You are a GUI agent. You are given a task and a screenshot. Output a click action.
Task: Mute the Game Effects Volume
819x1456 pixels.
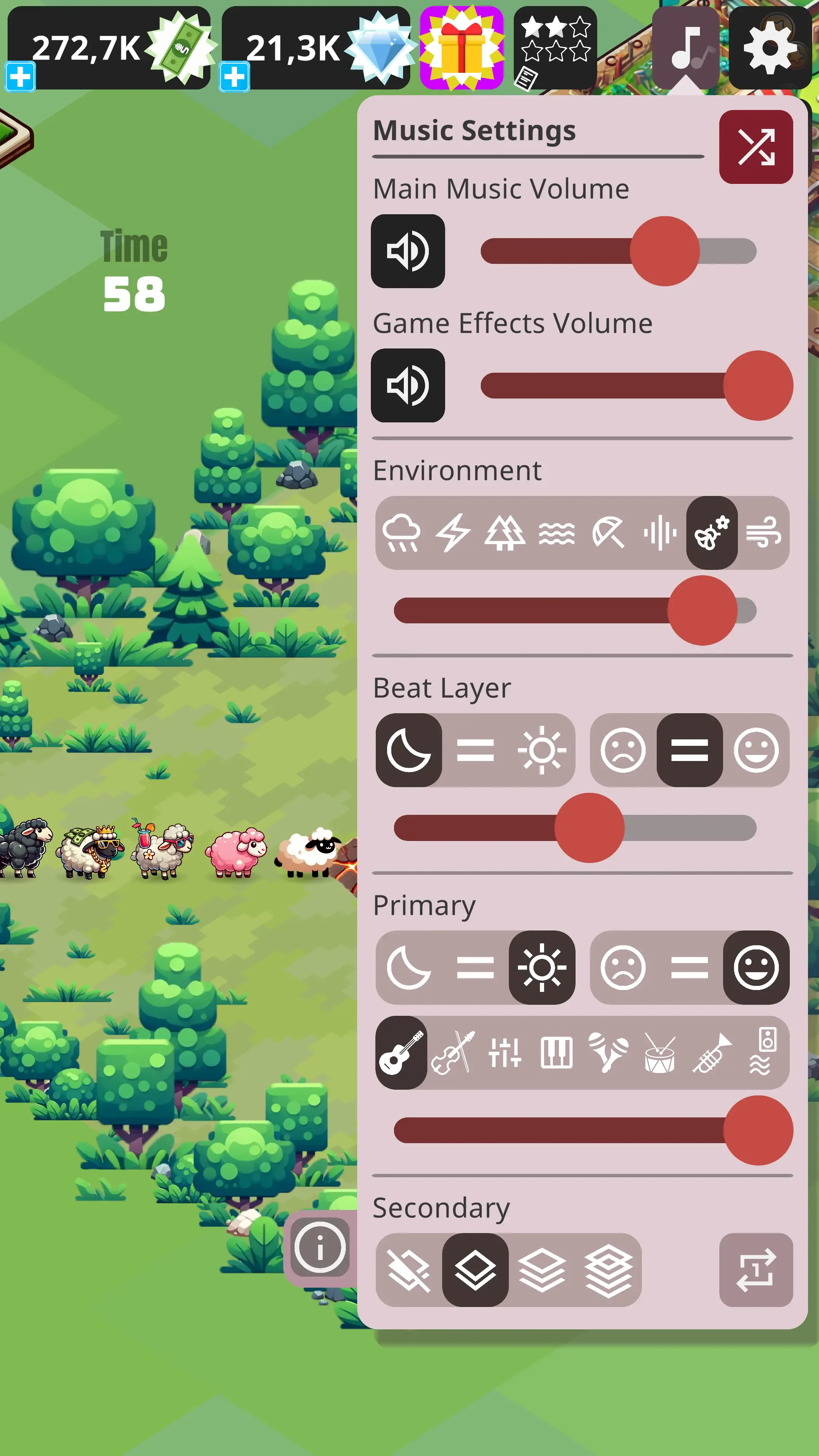click(408, 386)
